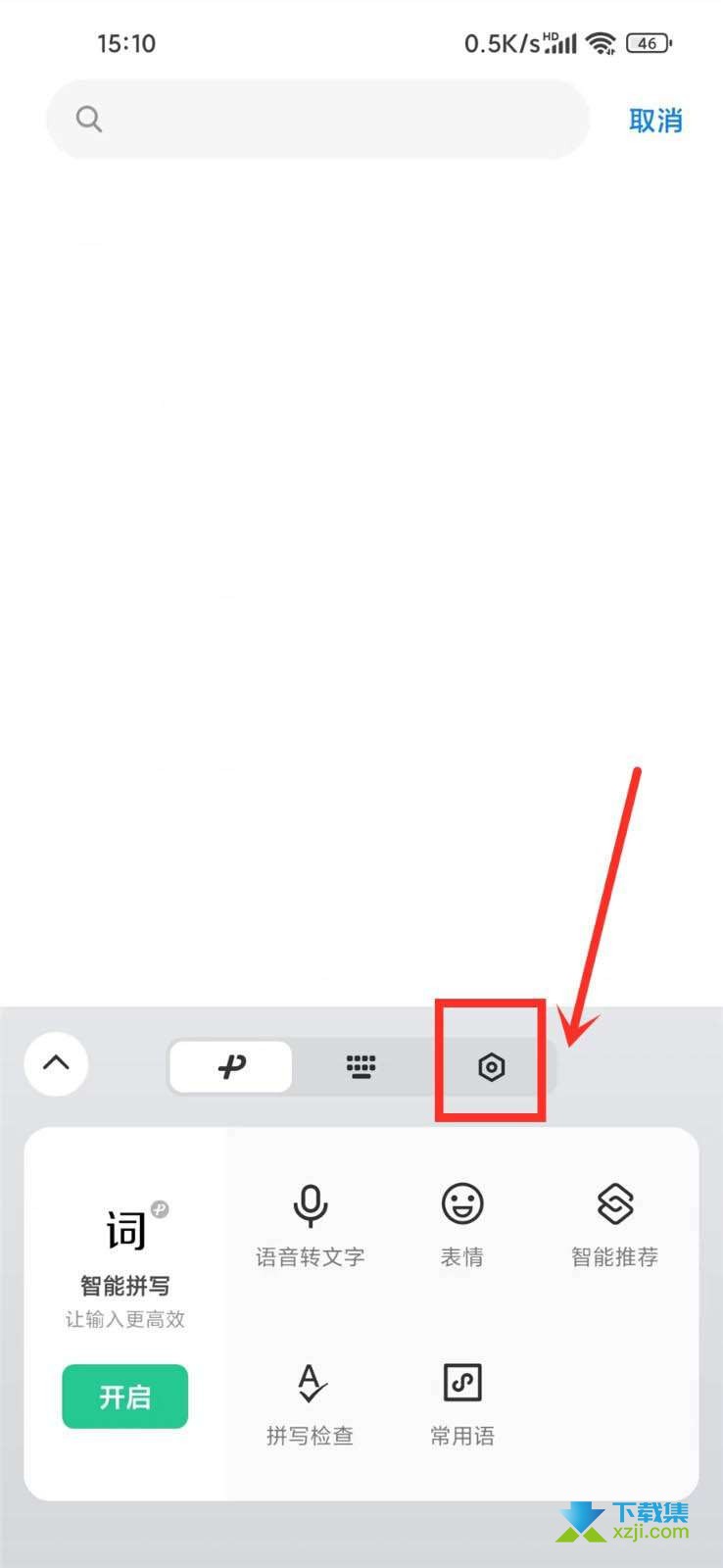Select the first toolbox tab
Screen dimensions: 723x1568
tap(231, 1066)
